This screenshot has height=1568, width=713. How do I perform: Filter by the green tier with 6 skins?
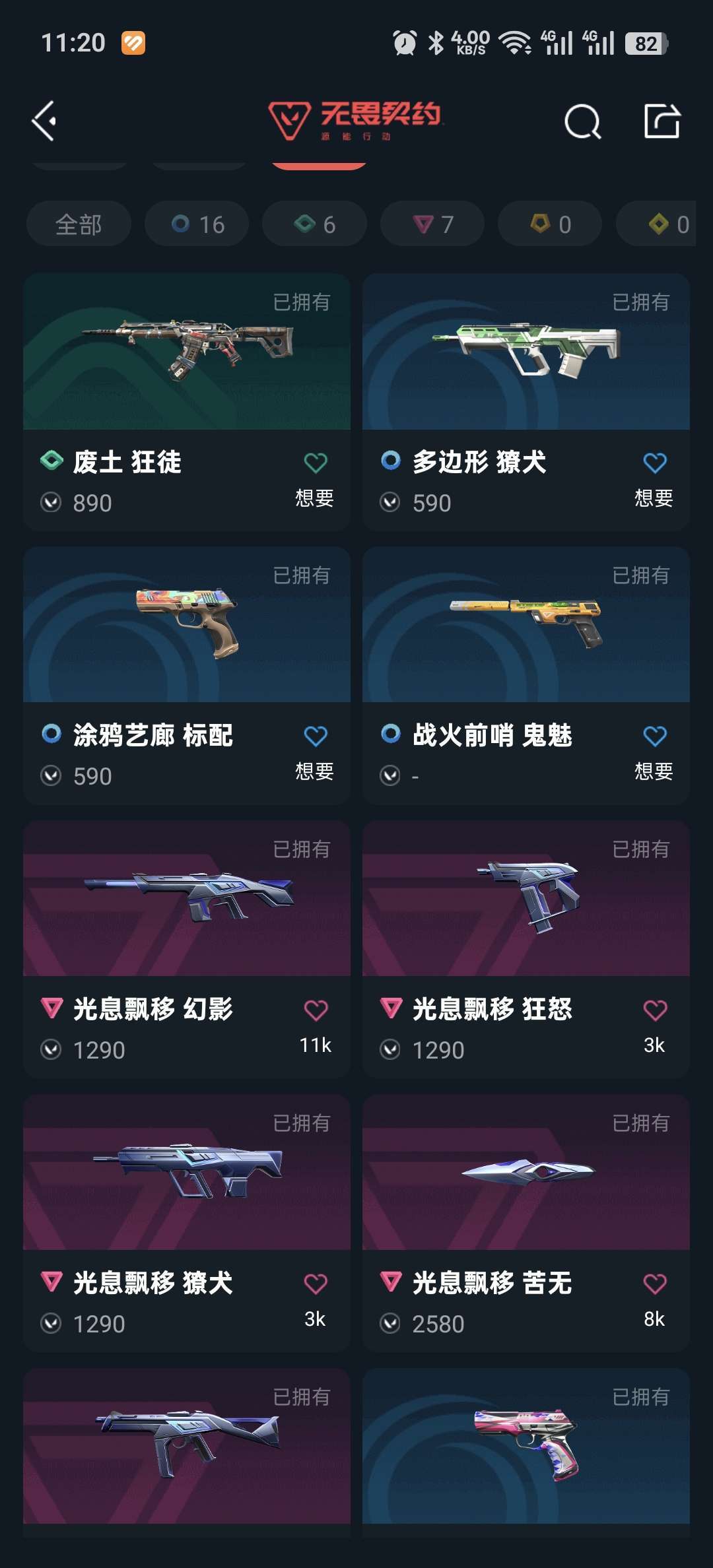point(314,224)
